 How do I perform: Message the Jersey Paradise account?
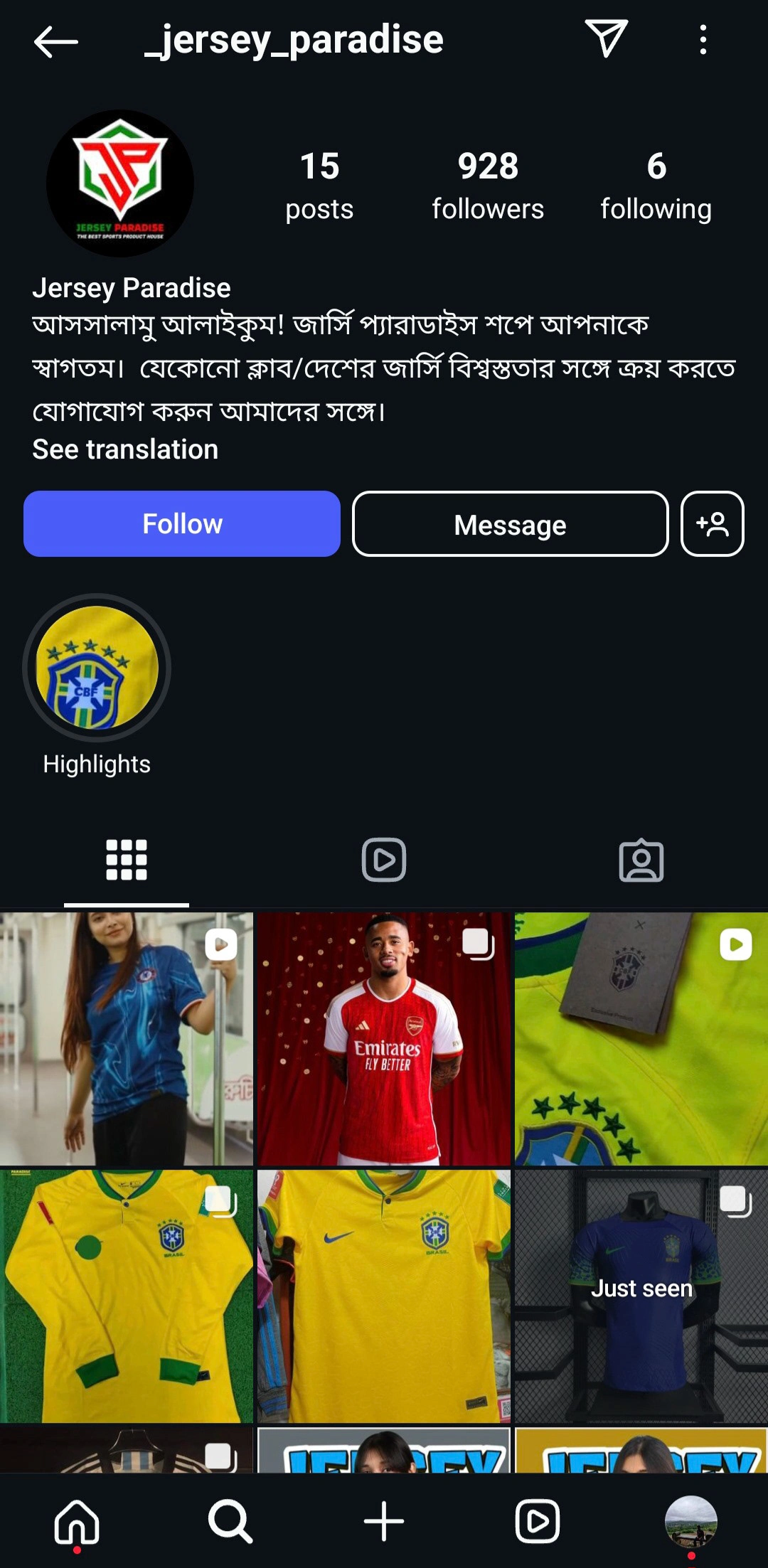point(510,524)
